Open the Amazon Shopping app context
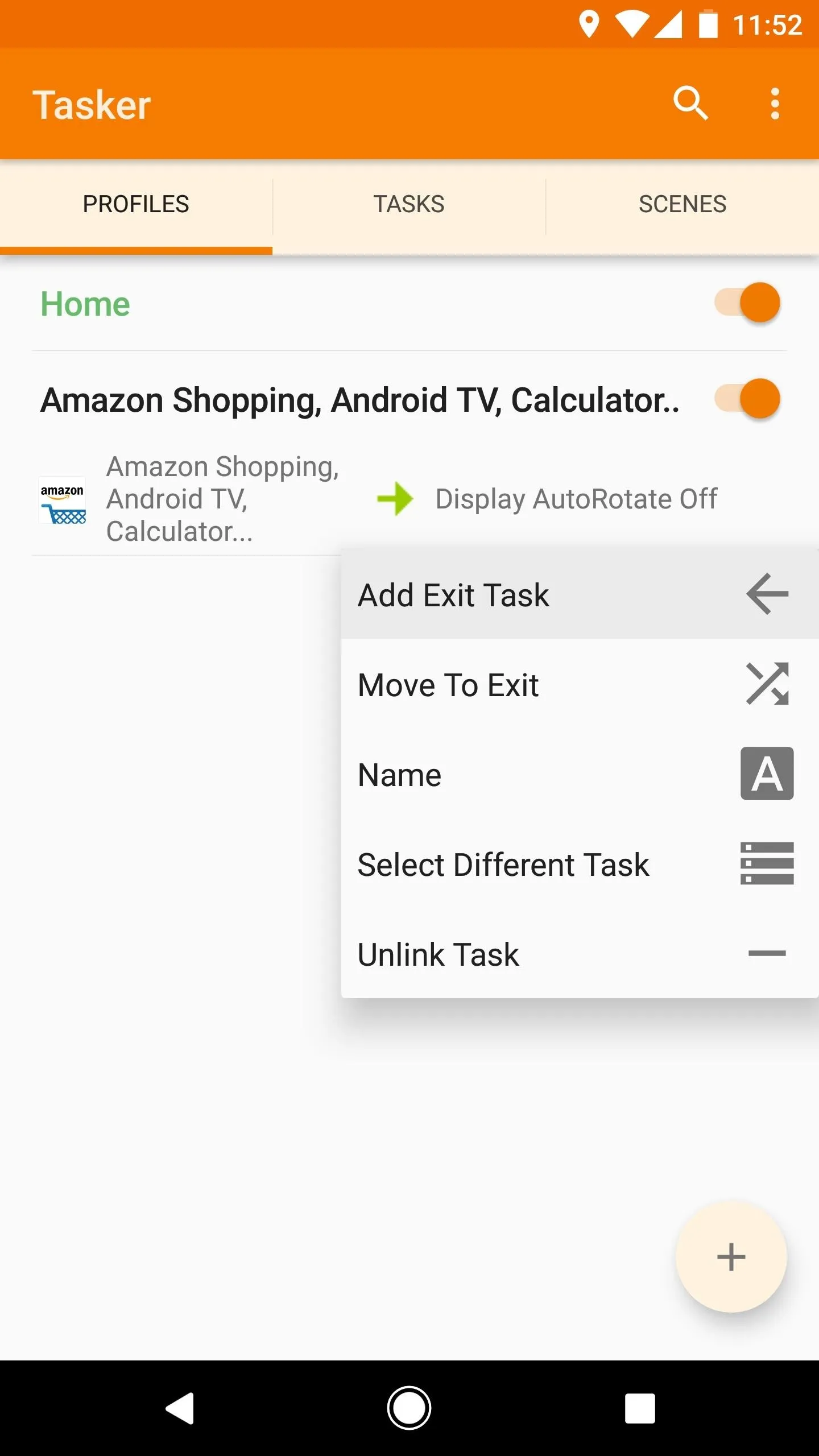Screen dimensions: 819x1456 click(188, 499)
